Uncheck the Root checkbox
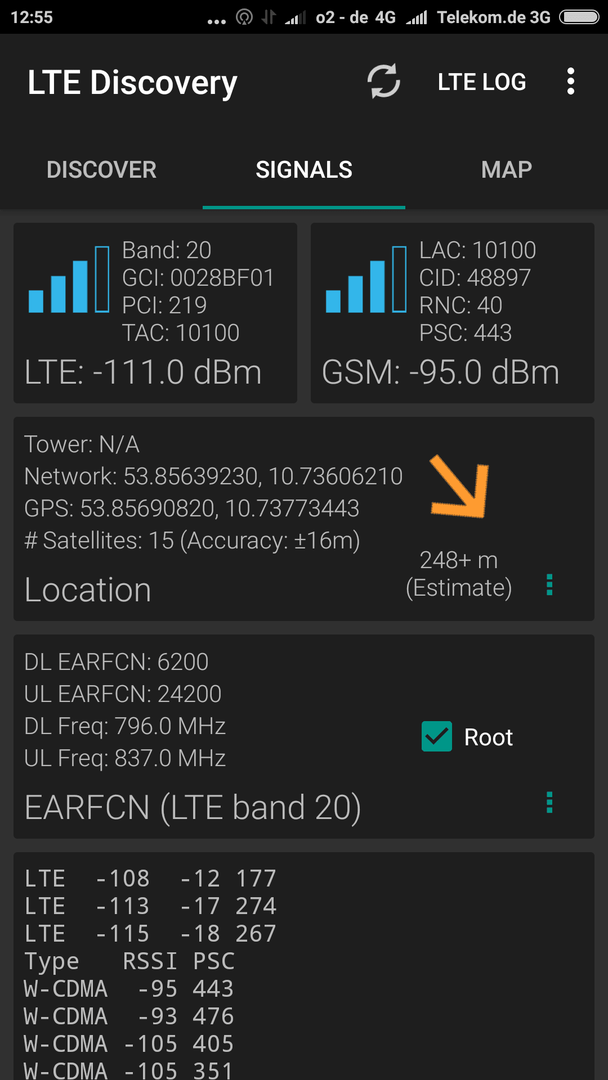The image size is (608, 1080). 437,736
